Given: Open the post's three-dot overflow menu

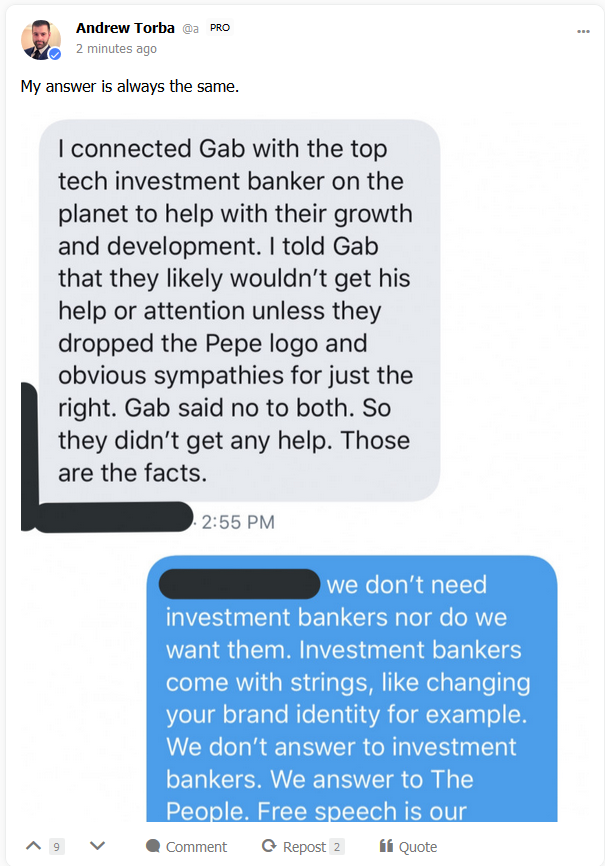Looking at the screenshot, I should tap(583, 31).
